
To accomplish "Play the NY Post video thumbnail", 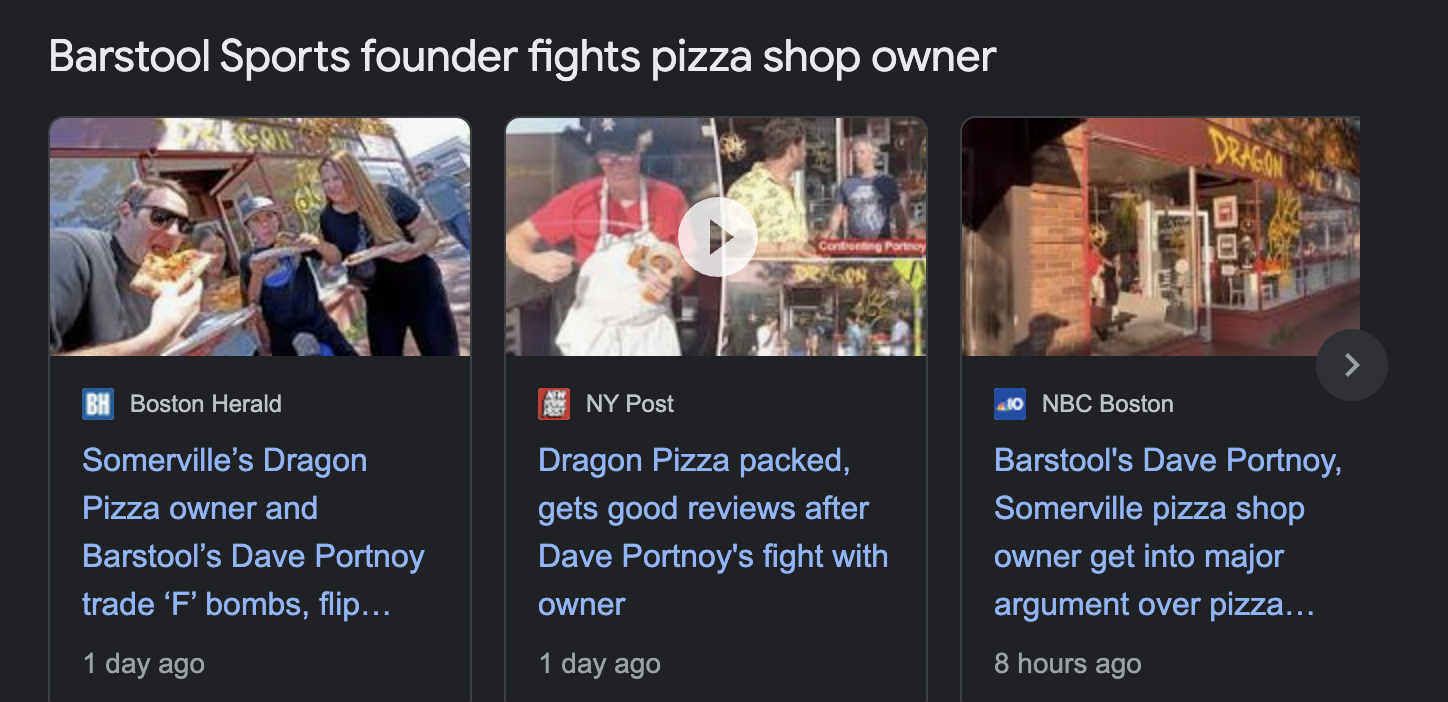I will 717,237.
